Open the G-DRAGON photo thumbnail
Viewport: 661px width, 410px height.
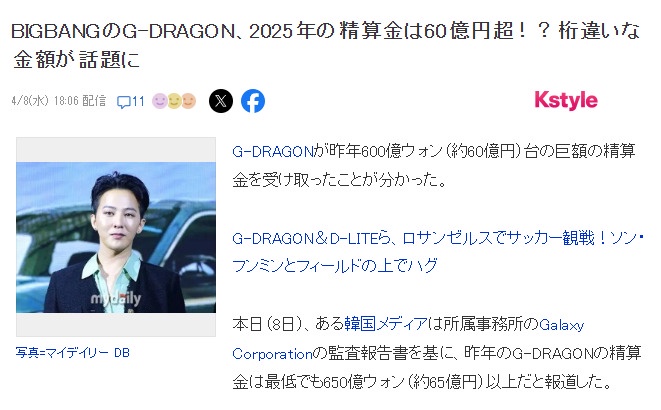tap(116, 235)
